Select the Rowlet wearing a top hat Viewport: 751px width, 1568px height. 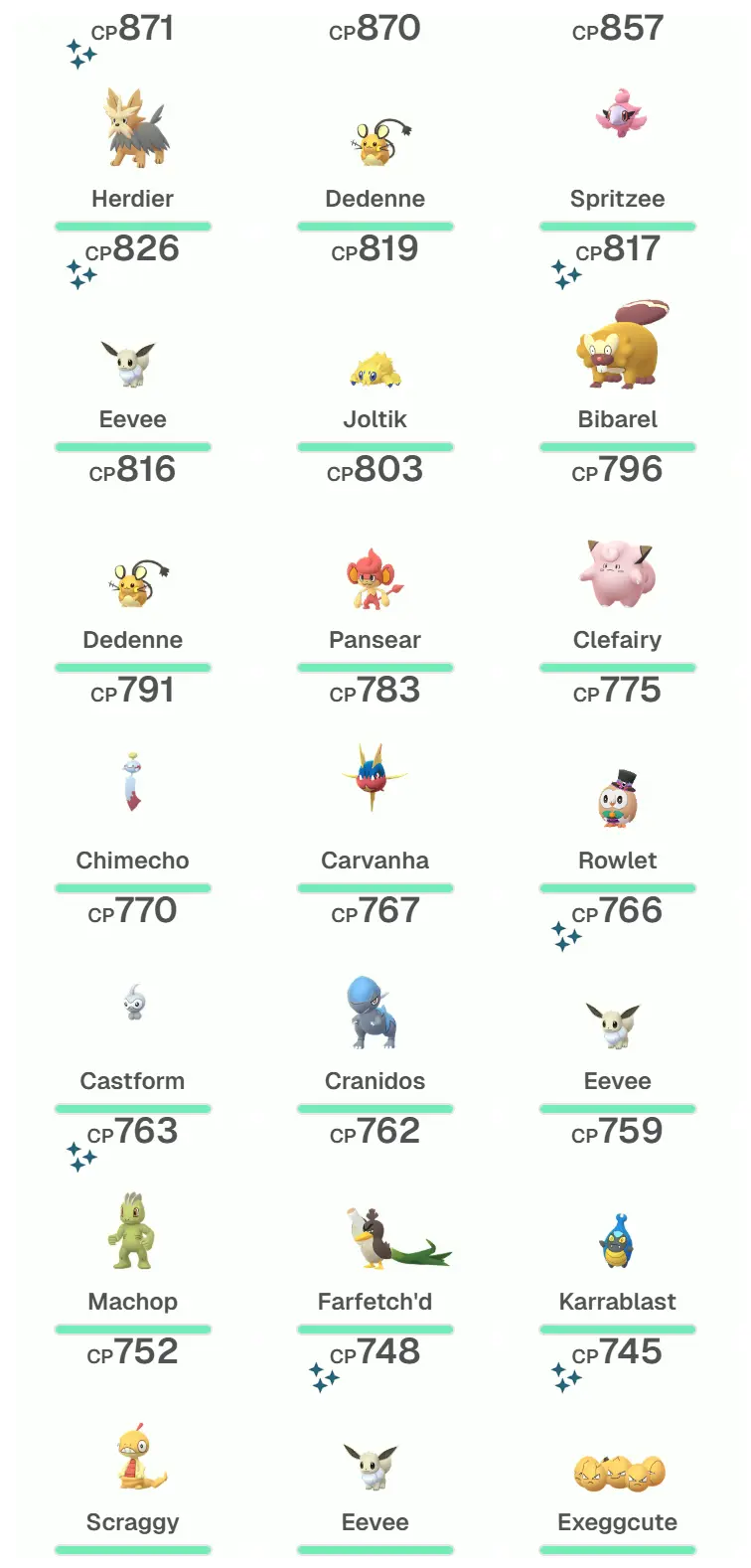click(618, 799)
